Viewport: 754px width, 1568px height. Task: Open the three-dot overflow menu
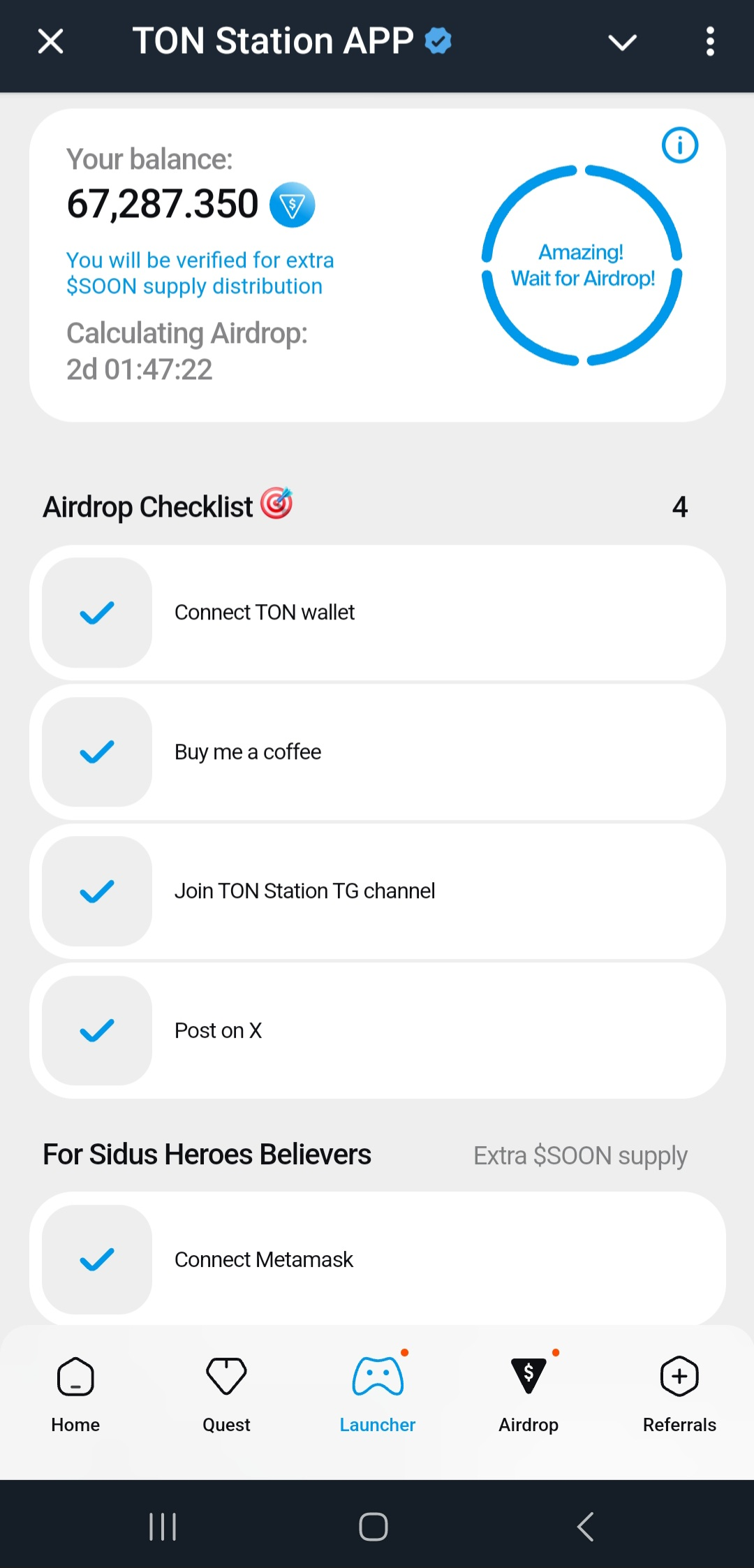(x=710, y=41)
